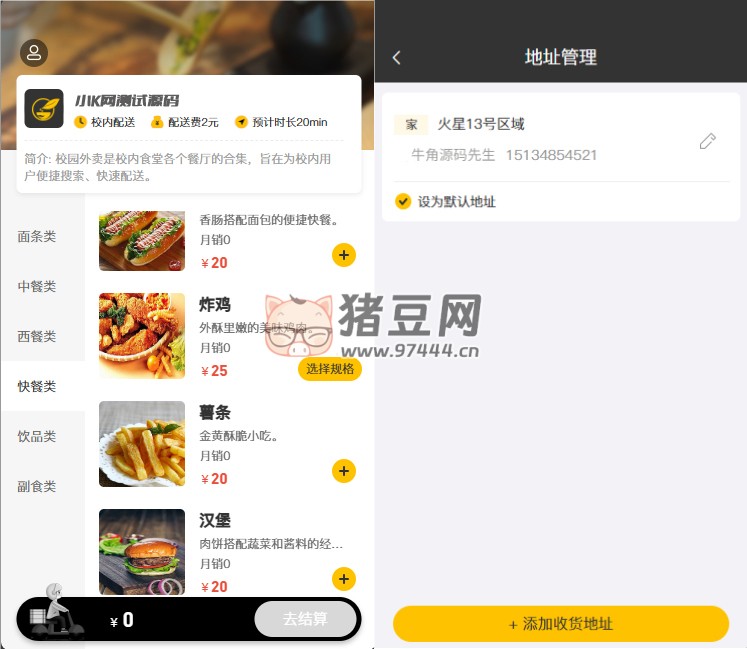
Task: Open the 饮品类 category
Action: 37,436
